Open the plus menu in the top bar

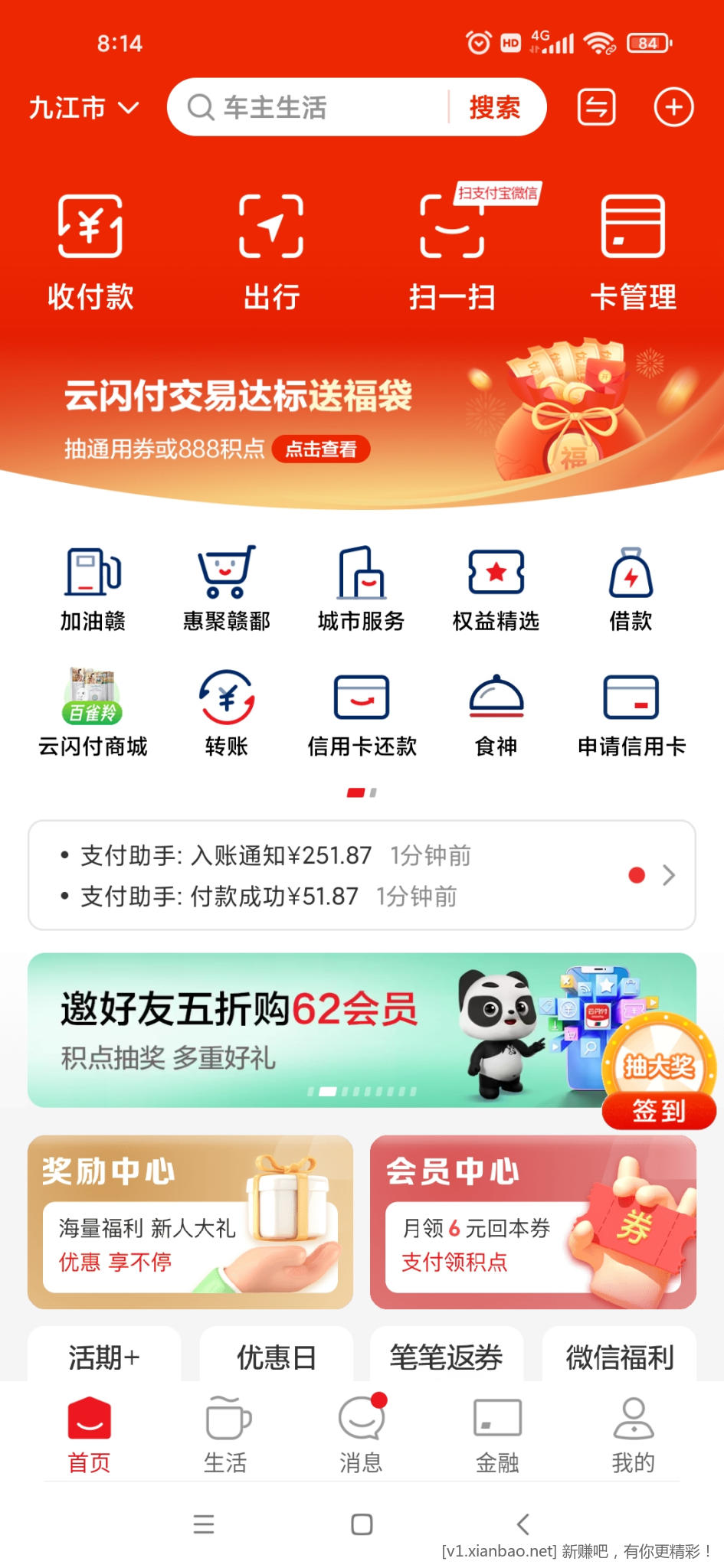click(x=673, y=107)
